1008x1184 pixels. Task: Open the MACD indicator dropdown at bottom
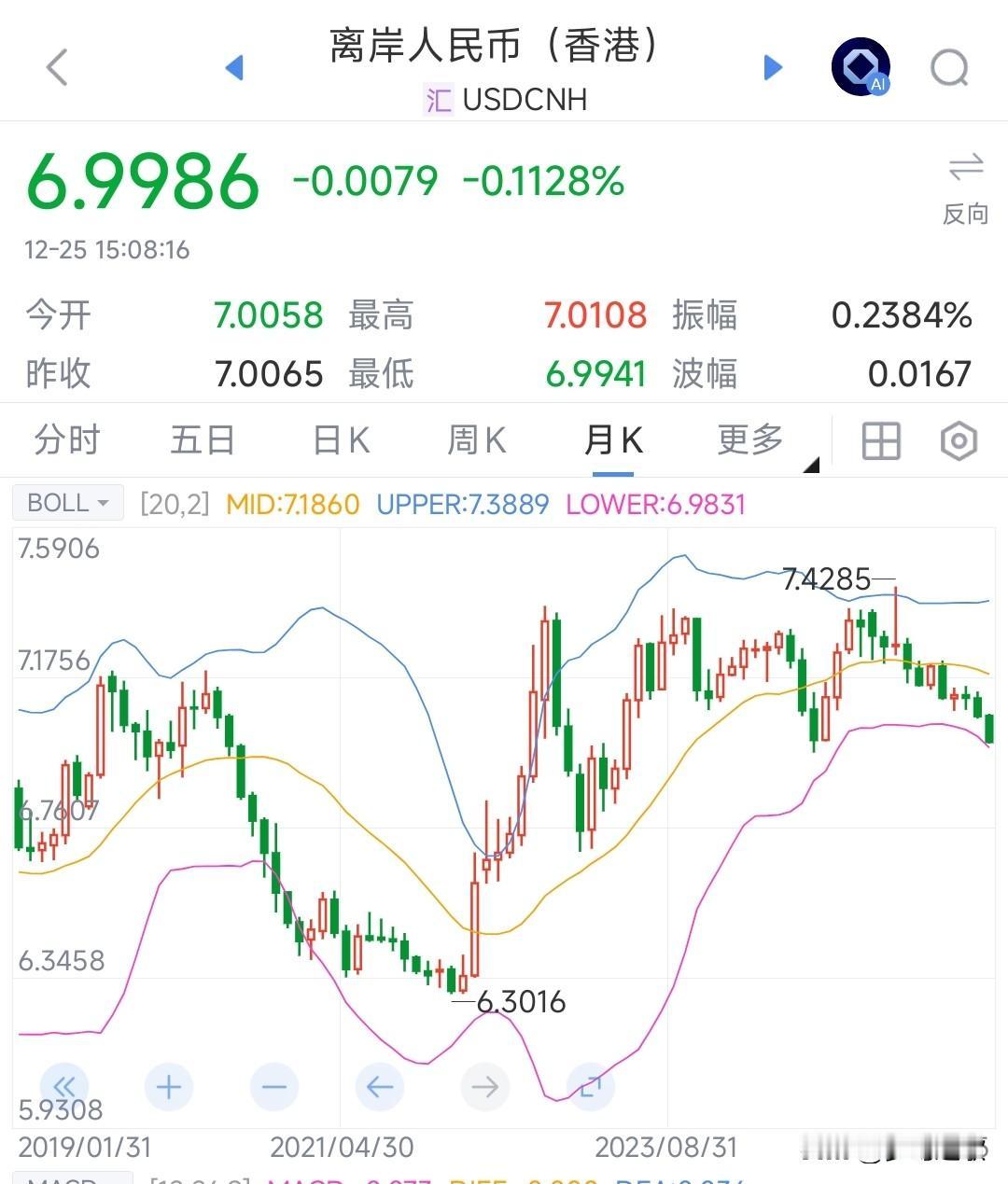point(65,1177)
